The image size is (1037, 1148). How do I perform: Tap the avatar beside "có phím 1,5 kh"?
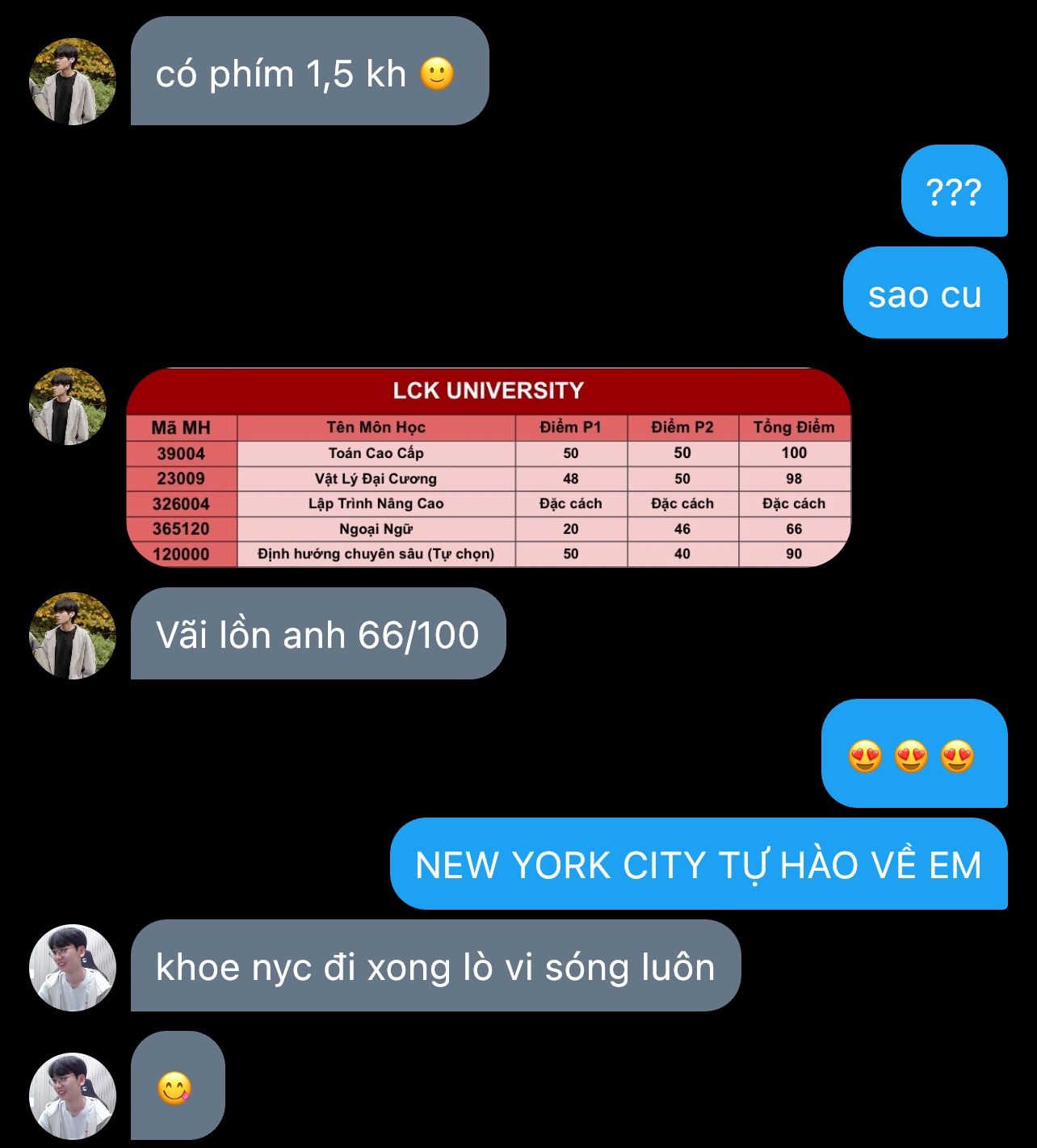[73, 82]
